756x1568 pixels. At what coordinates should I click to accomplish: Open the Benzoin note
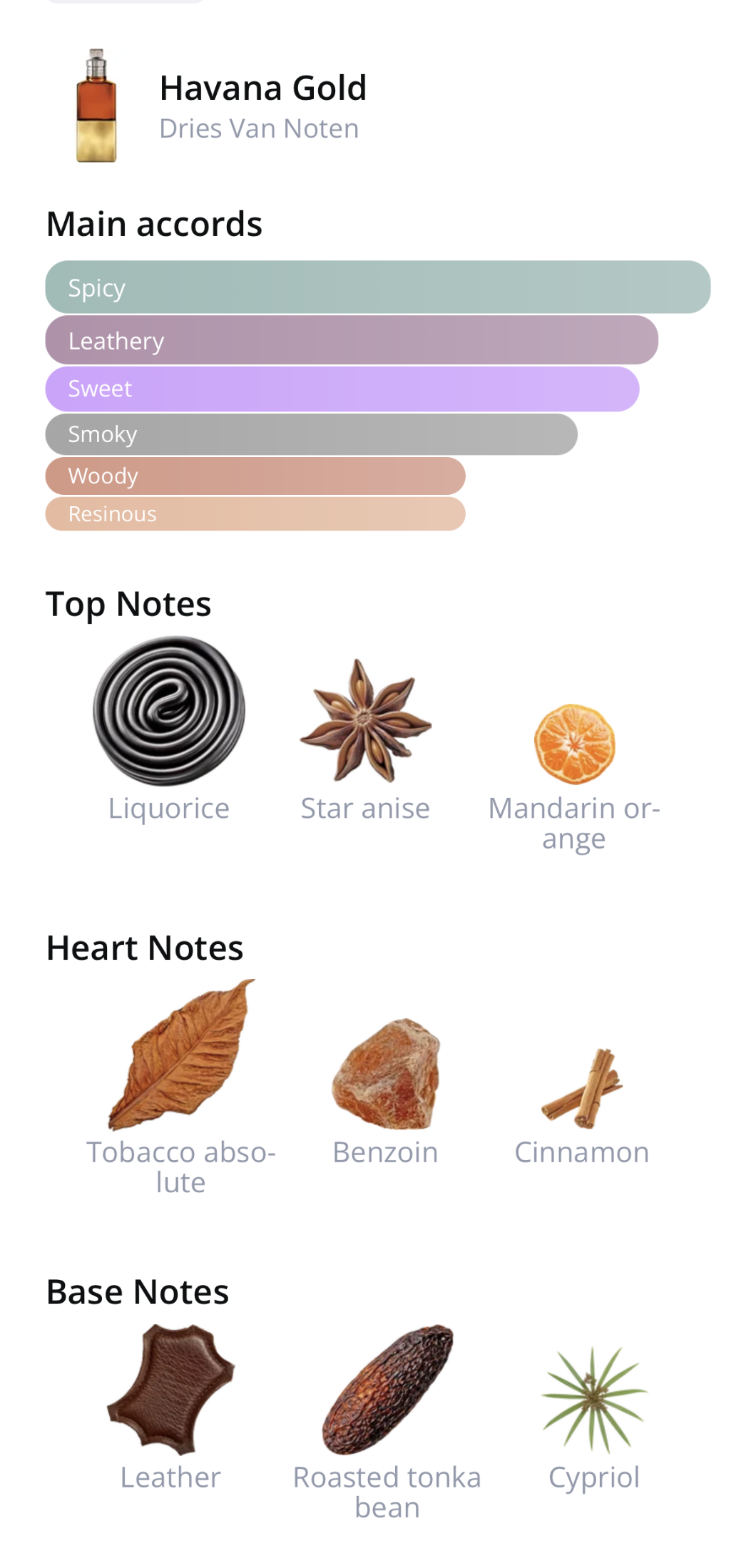tap(385, 1092)
